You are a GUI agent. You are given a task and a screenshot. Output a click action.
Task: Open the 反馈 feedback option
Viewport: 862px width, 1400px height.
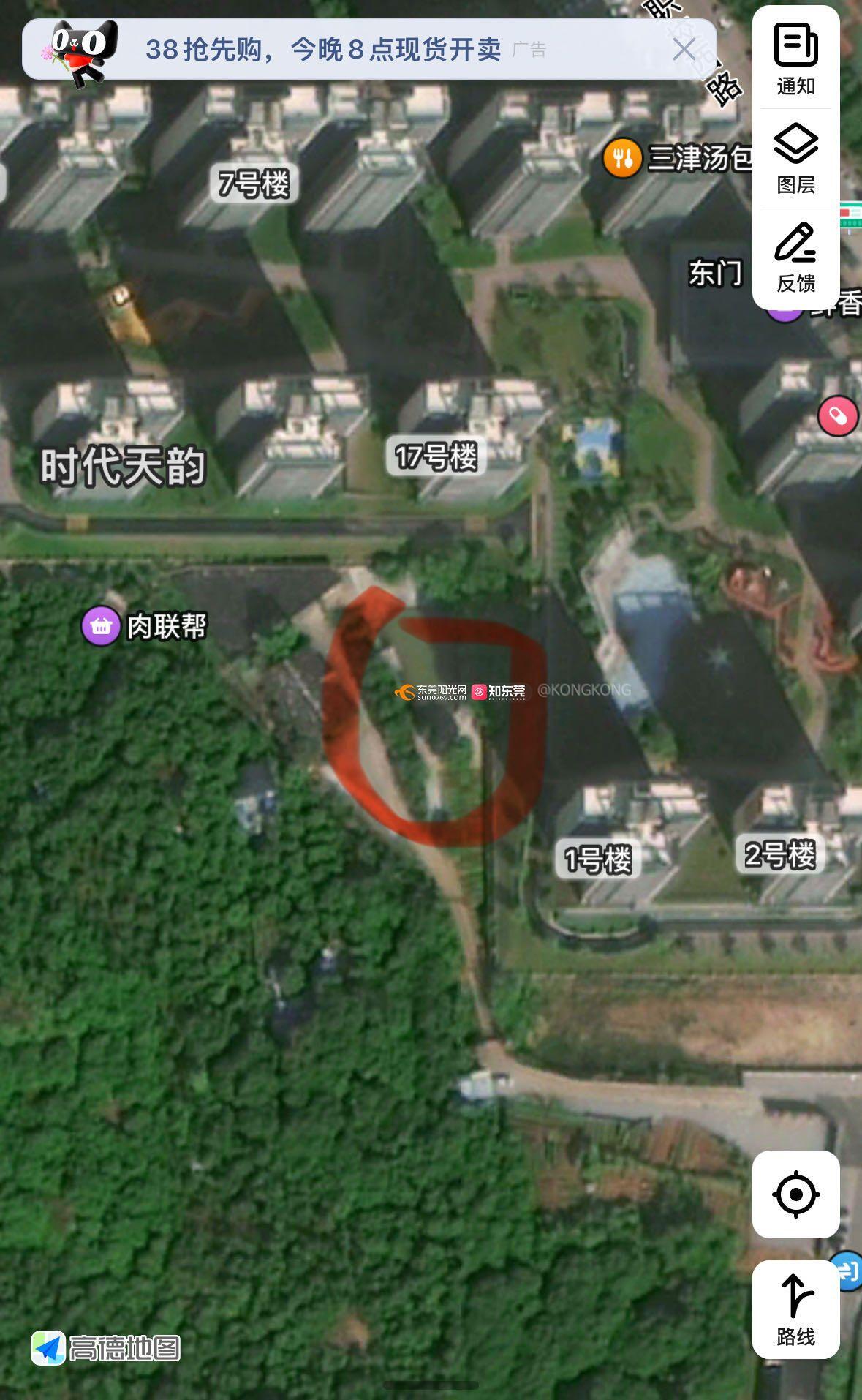(x=795, y=257)
